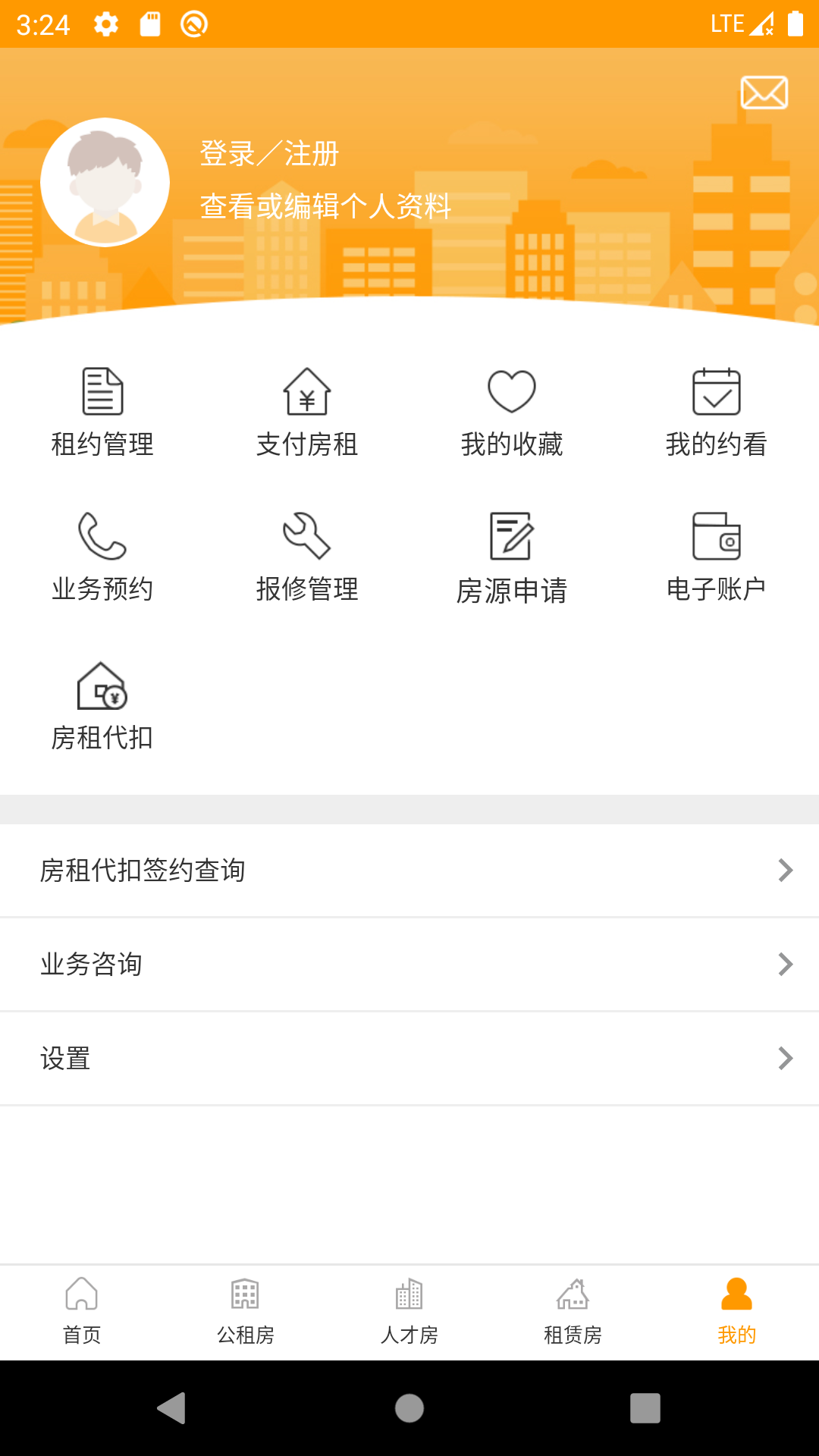Open 租约管理 lease management

pos(102,413)
